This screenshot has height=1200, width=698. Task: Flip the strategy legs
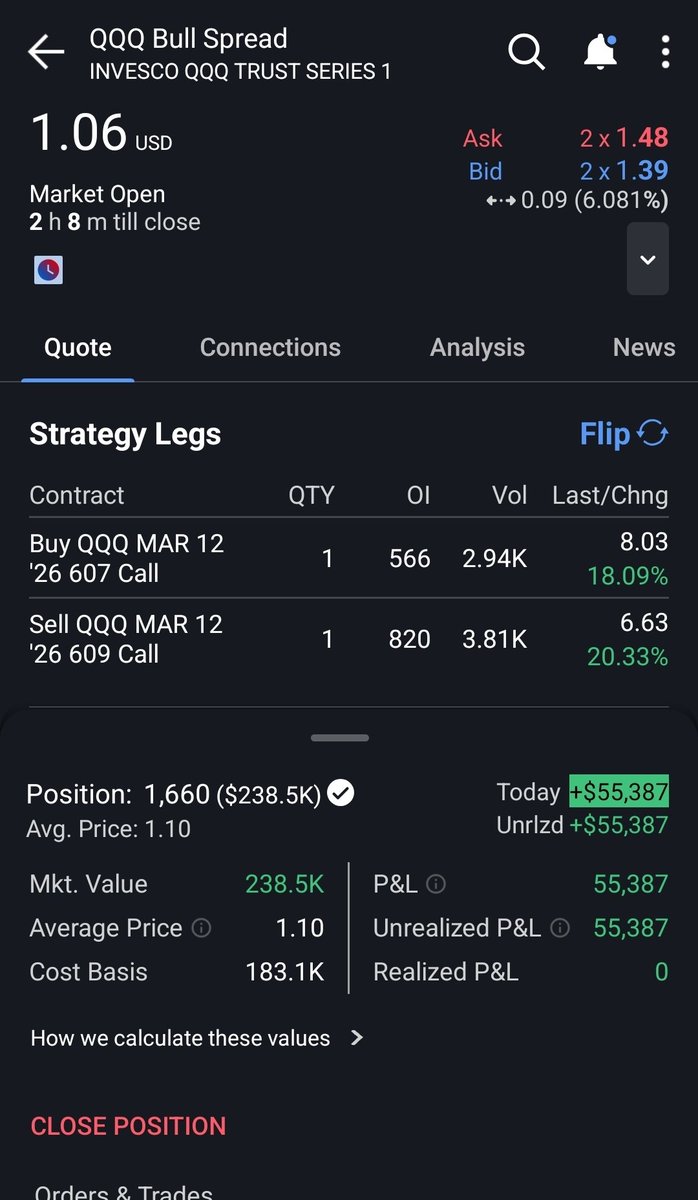tap(624, 434)
